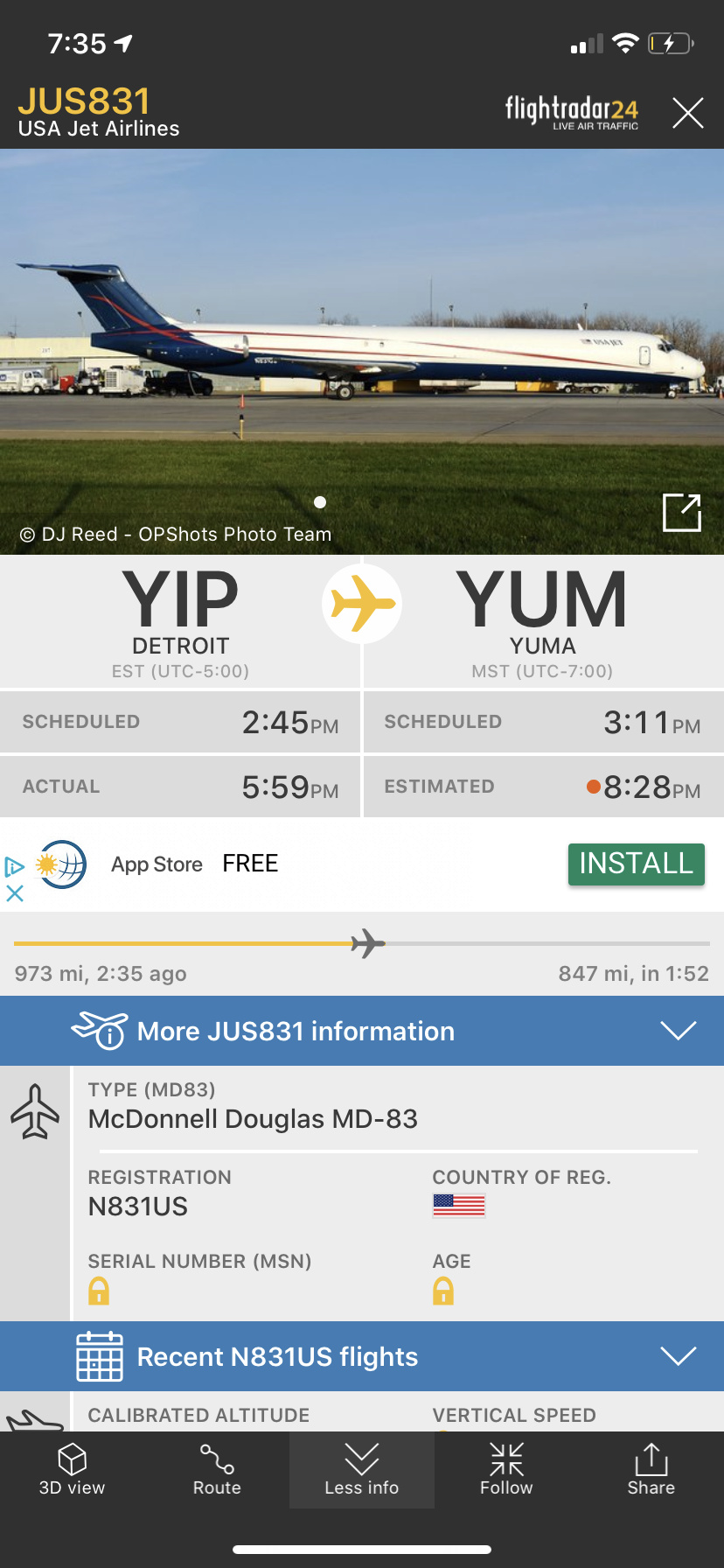Dismiss the ad banner
This screenshot has width=724, height=1568.
[x=15, y=893]
